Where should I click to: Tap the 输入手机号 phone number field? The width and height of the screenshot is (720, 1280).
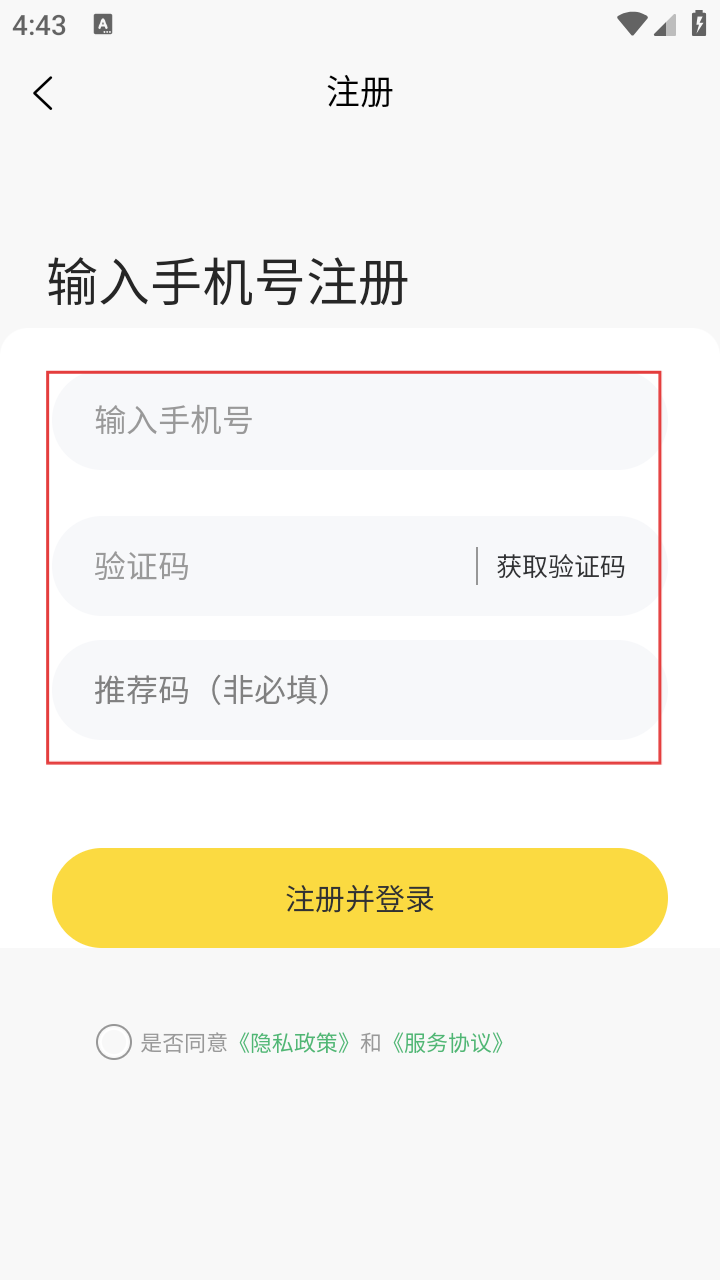tap(359, 420)
